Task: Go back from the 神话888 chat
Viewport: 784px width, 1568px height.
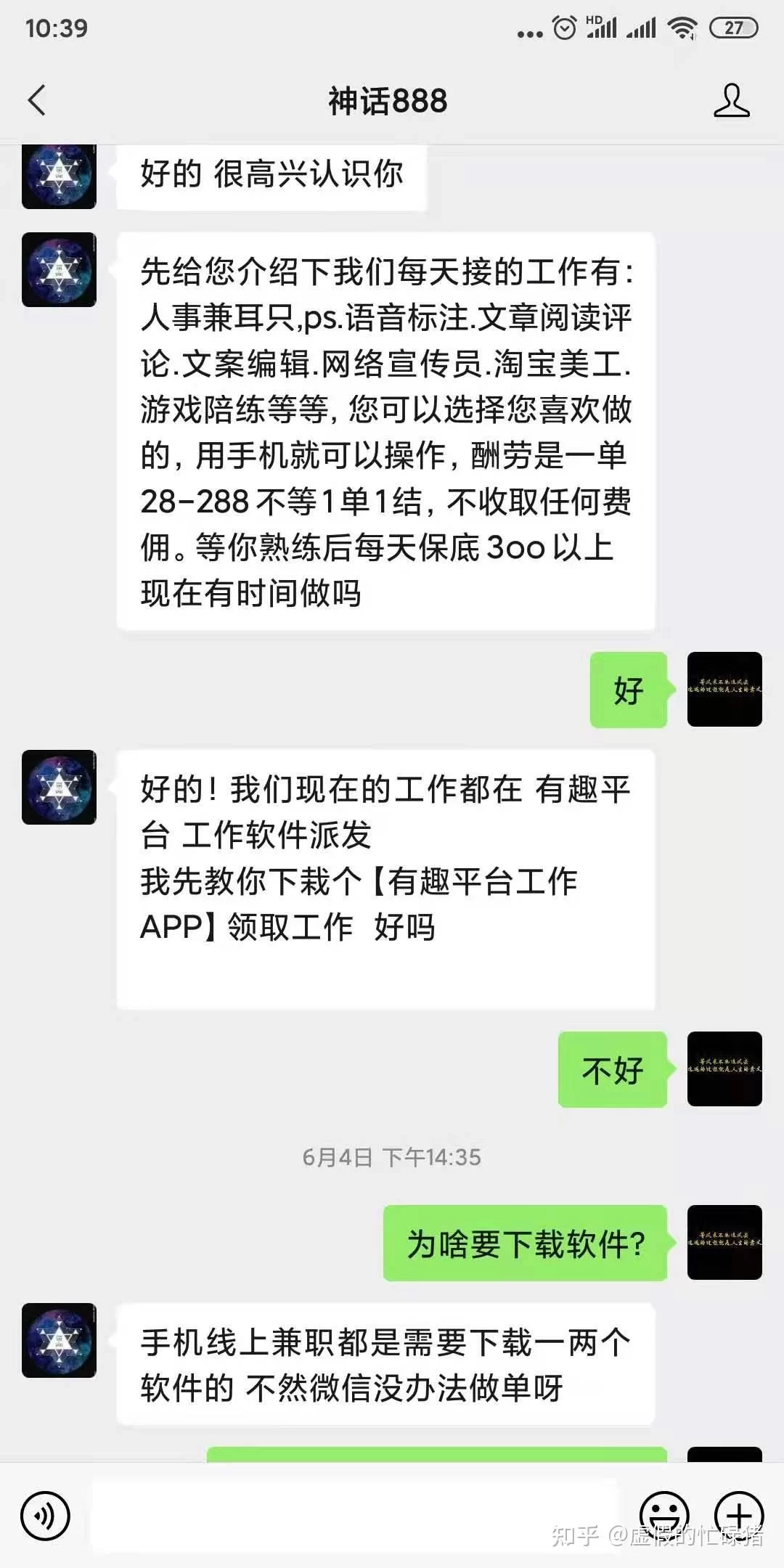Action: point(37,100)
